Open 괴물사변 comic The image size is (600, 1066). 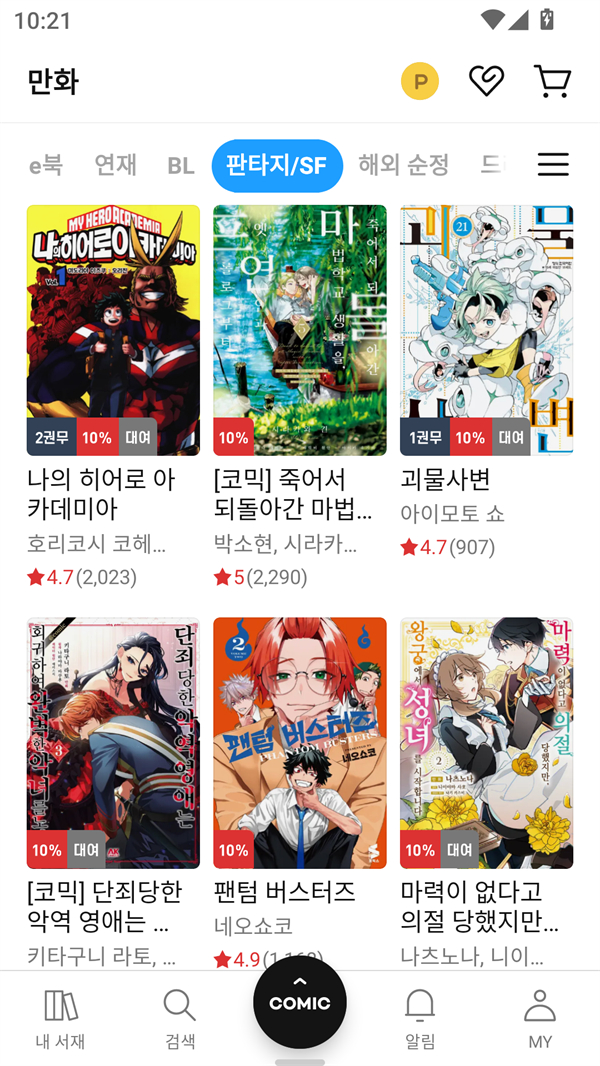tap(486, 330)
